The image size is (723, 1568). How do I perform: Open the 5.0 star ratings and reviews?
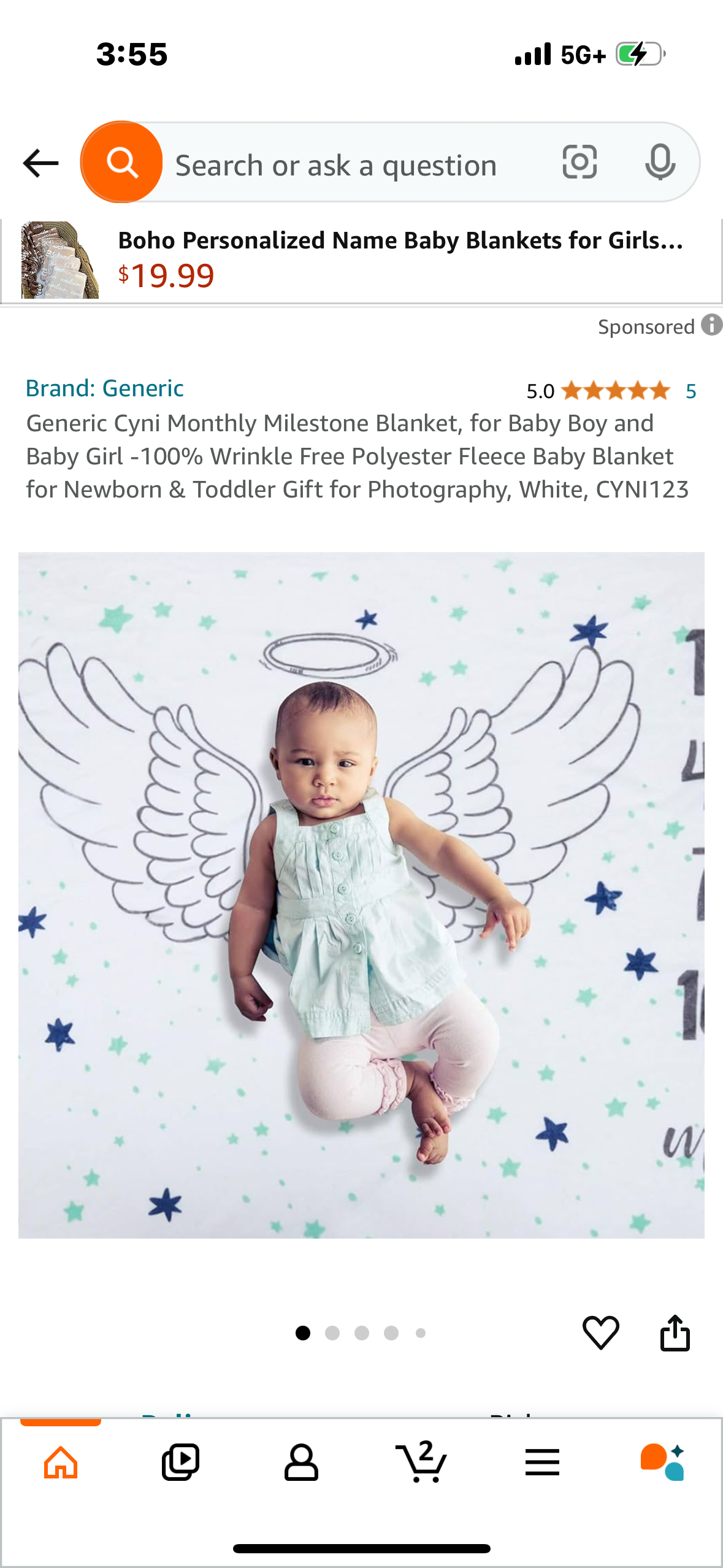(x=611, y=391)
